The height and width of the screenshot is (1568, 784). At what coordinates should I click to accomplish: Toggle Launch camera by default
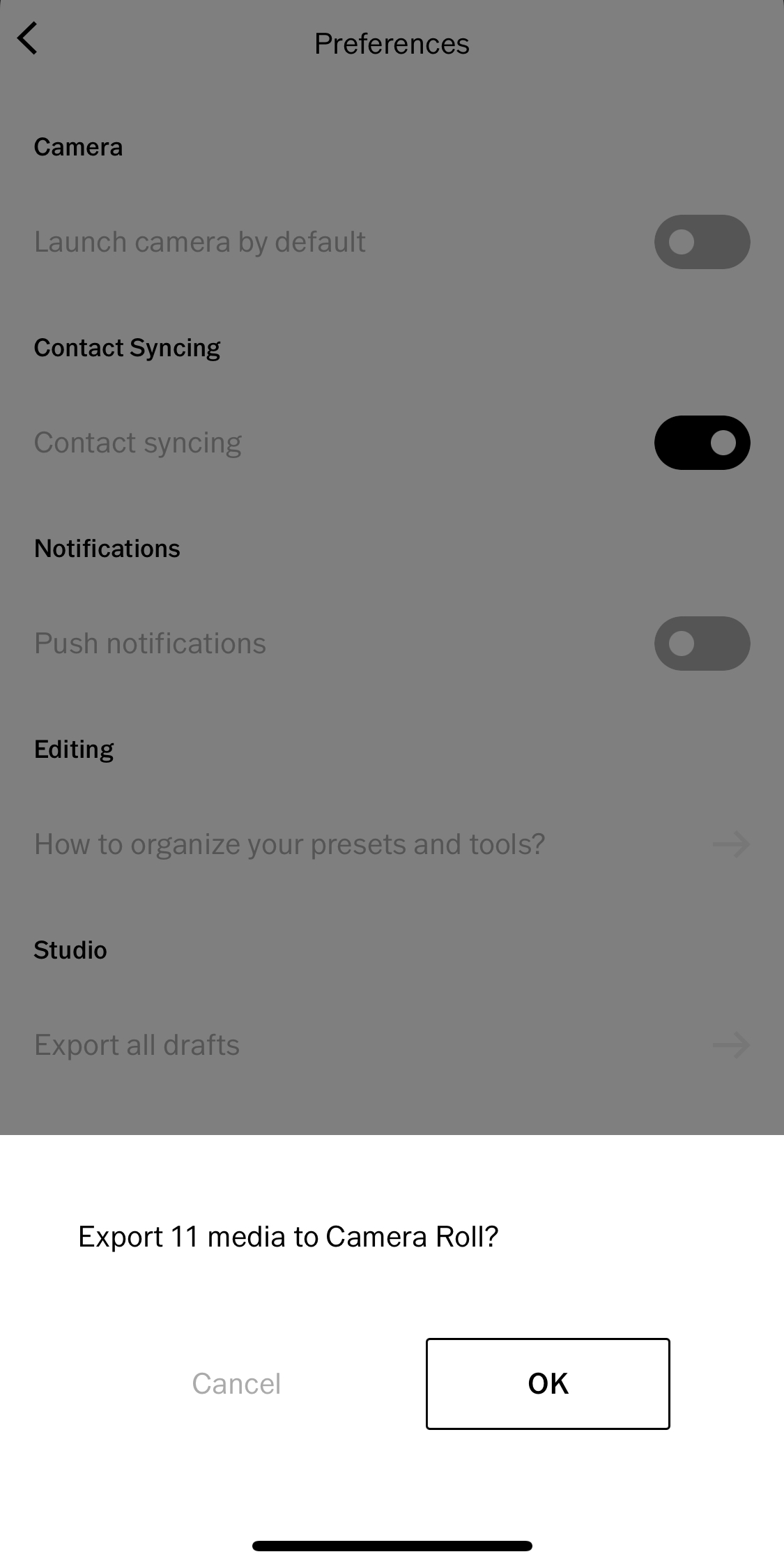(x=702, y=242)
